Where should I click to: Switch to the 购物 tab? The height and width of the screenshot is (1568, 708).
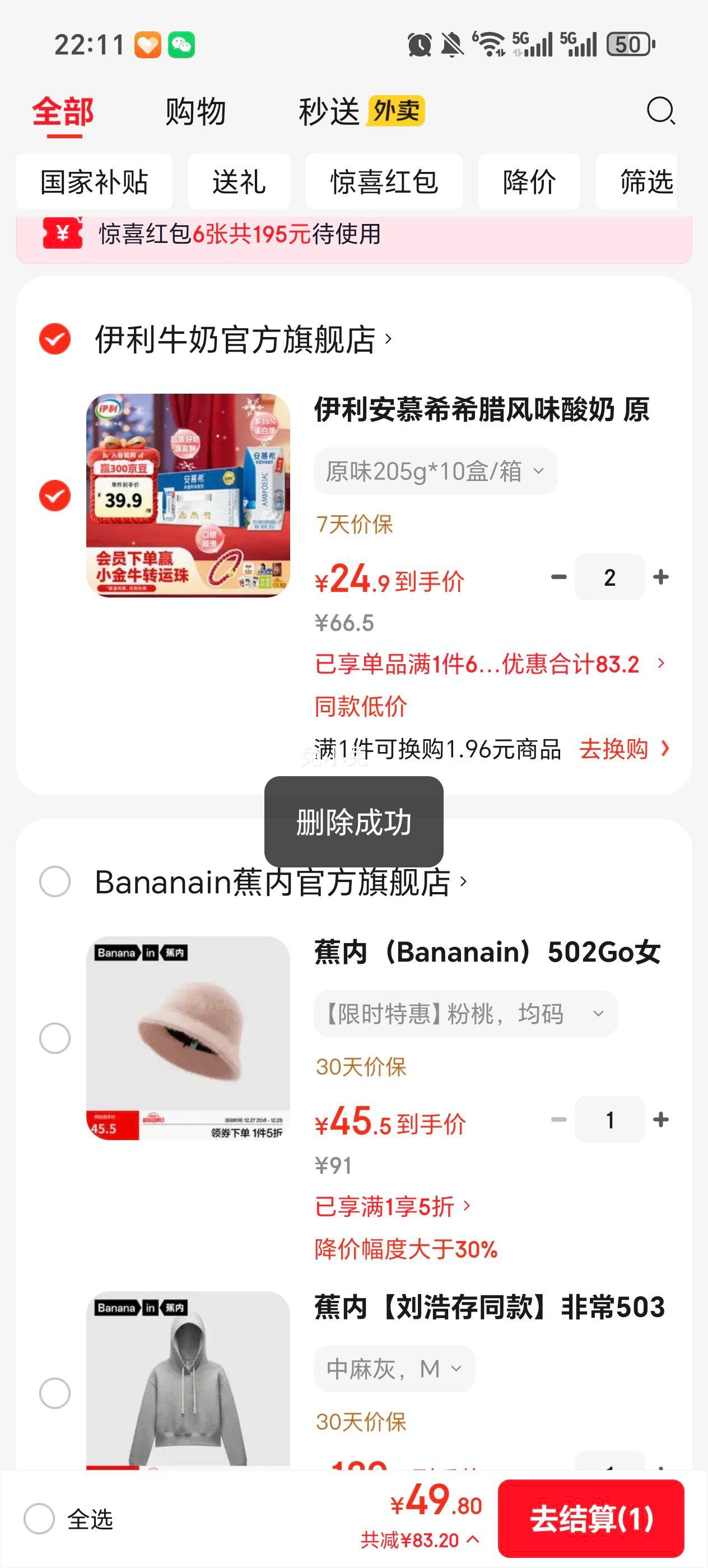pos(195,112)
